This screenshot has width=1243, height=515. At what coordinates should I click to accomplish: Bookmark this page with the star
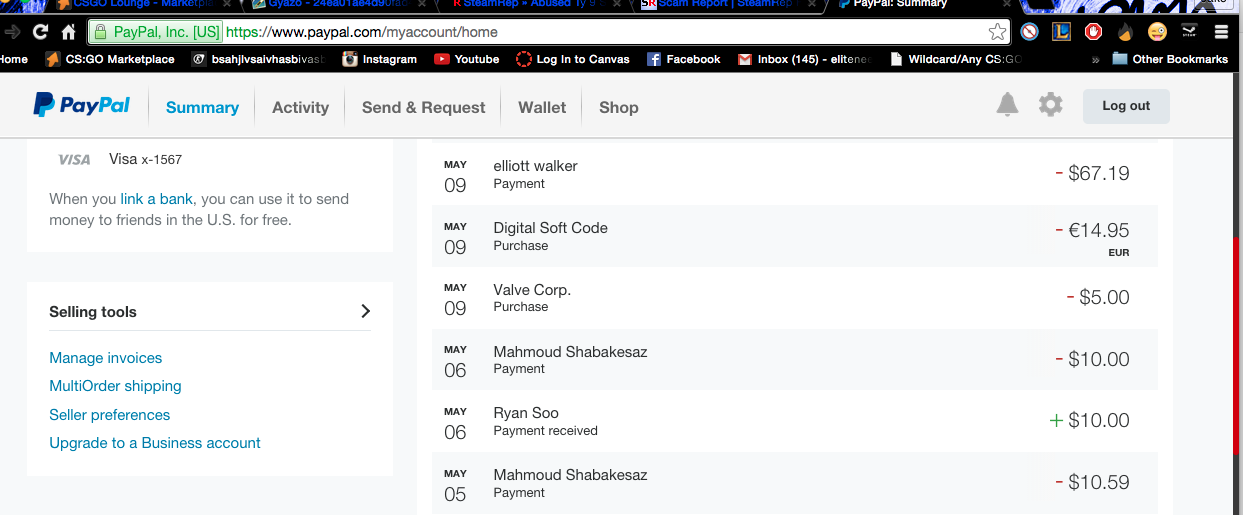(997, 32)
